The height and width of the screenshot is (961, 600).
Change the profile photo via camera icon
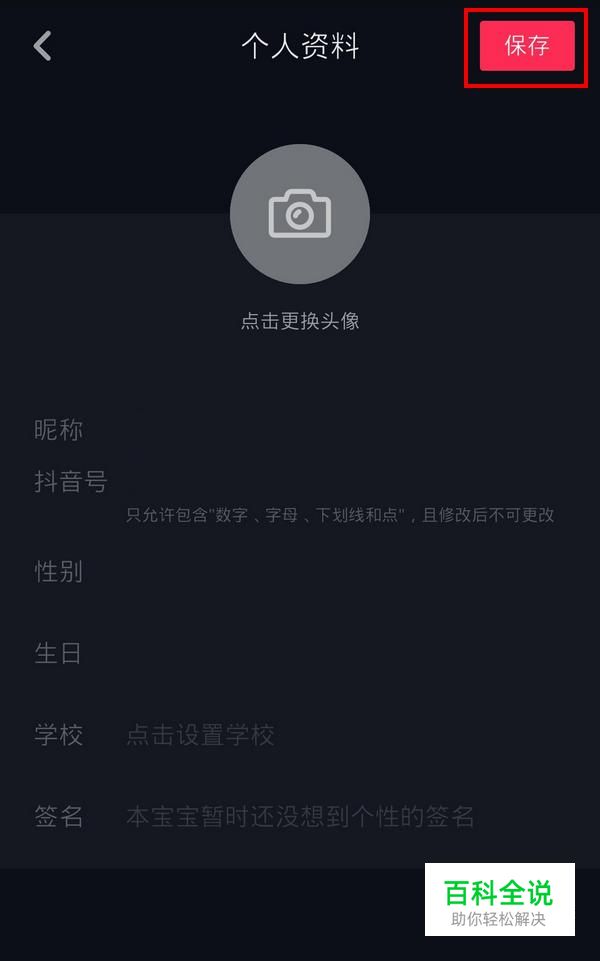click(299, 214)
